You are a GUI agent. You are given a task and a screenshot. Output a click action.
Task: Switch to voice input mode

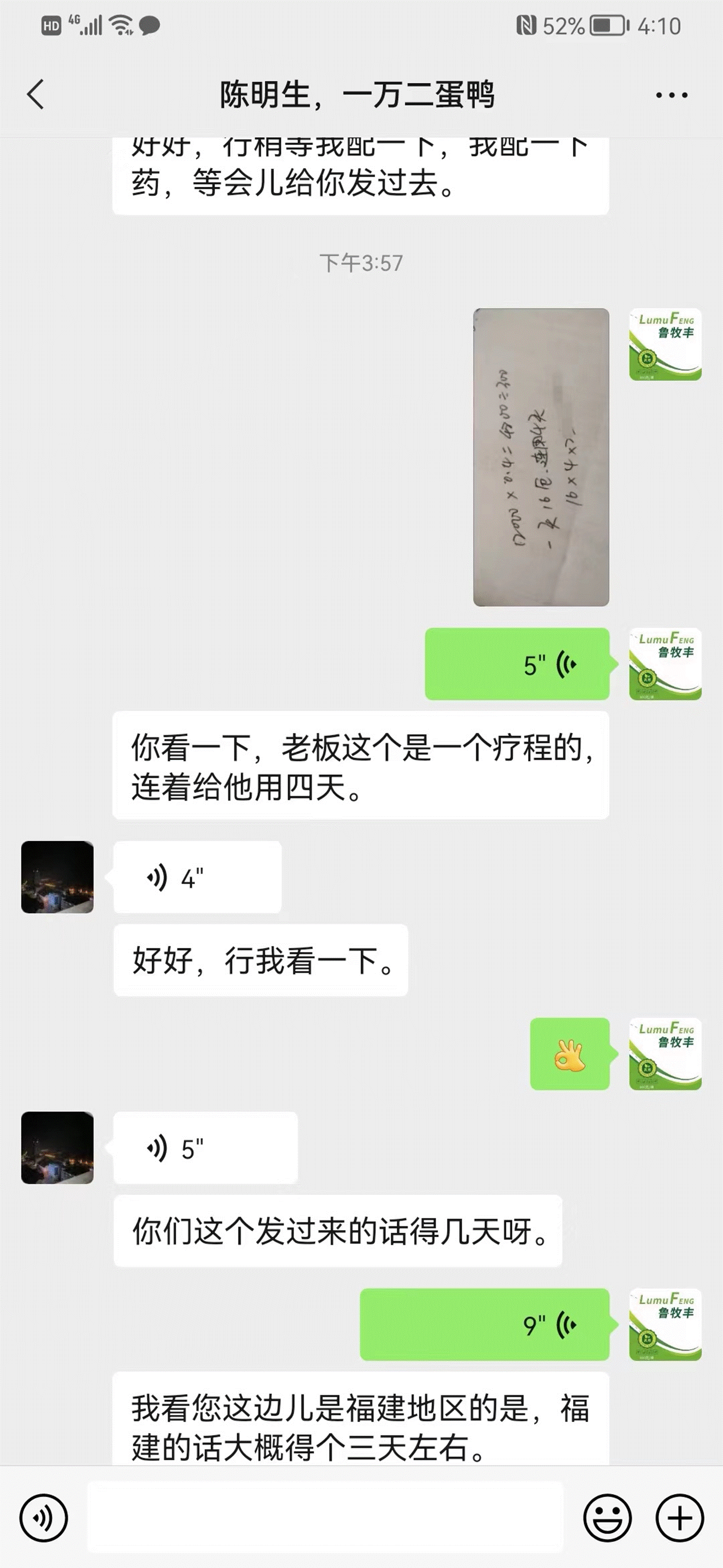point(43,1517)
